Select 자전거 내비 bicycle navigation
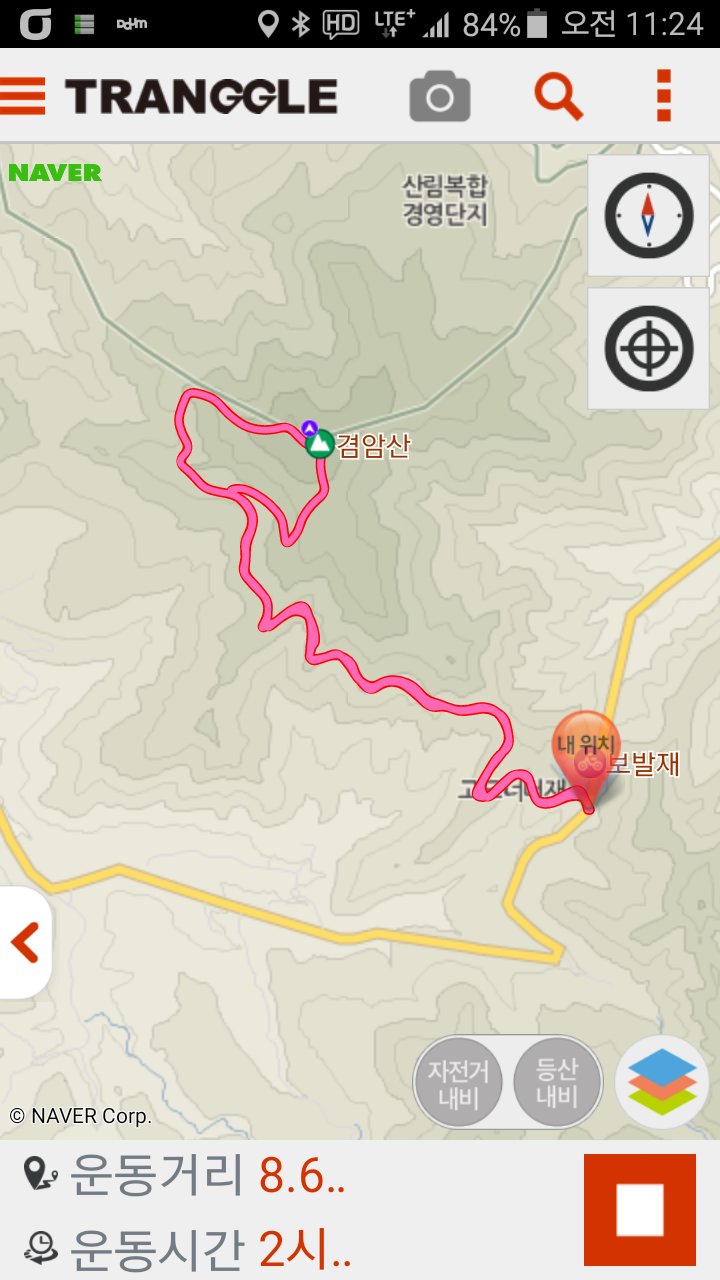The height and width of the screenshot is (1280, 720). [458, 1083]
